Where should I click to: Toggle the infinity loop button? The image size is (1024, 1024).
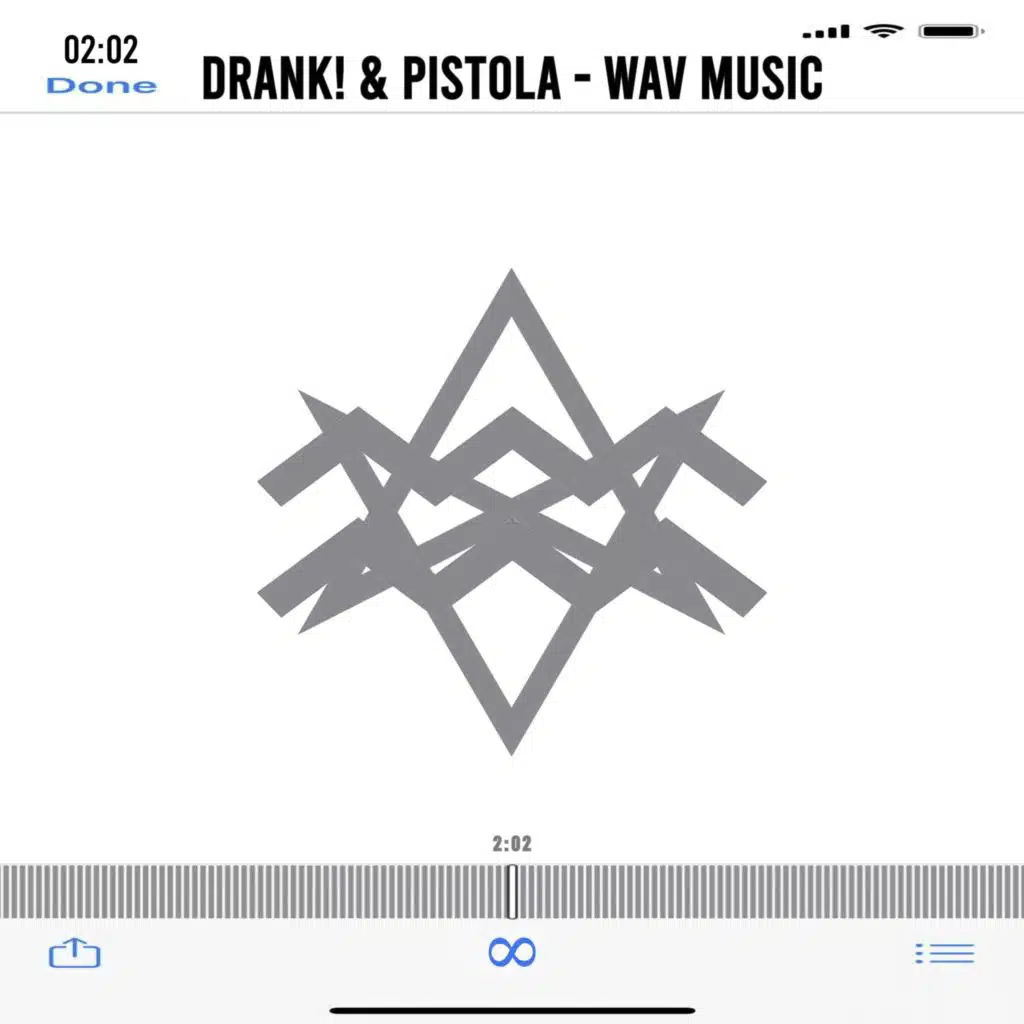512,952
